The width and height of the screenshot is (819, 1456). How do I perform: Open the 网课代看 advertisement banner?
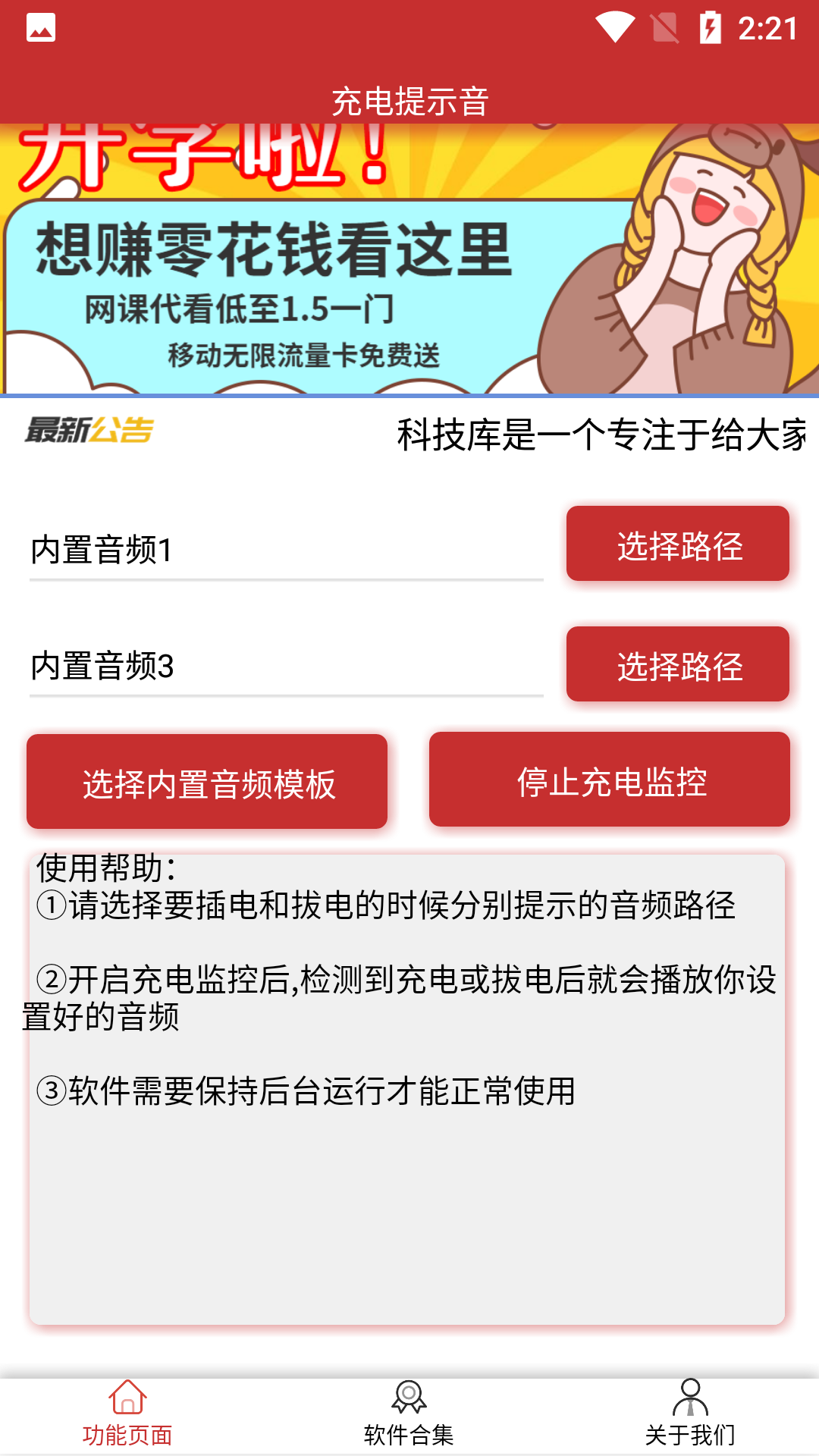[x=409, y=259]
